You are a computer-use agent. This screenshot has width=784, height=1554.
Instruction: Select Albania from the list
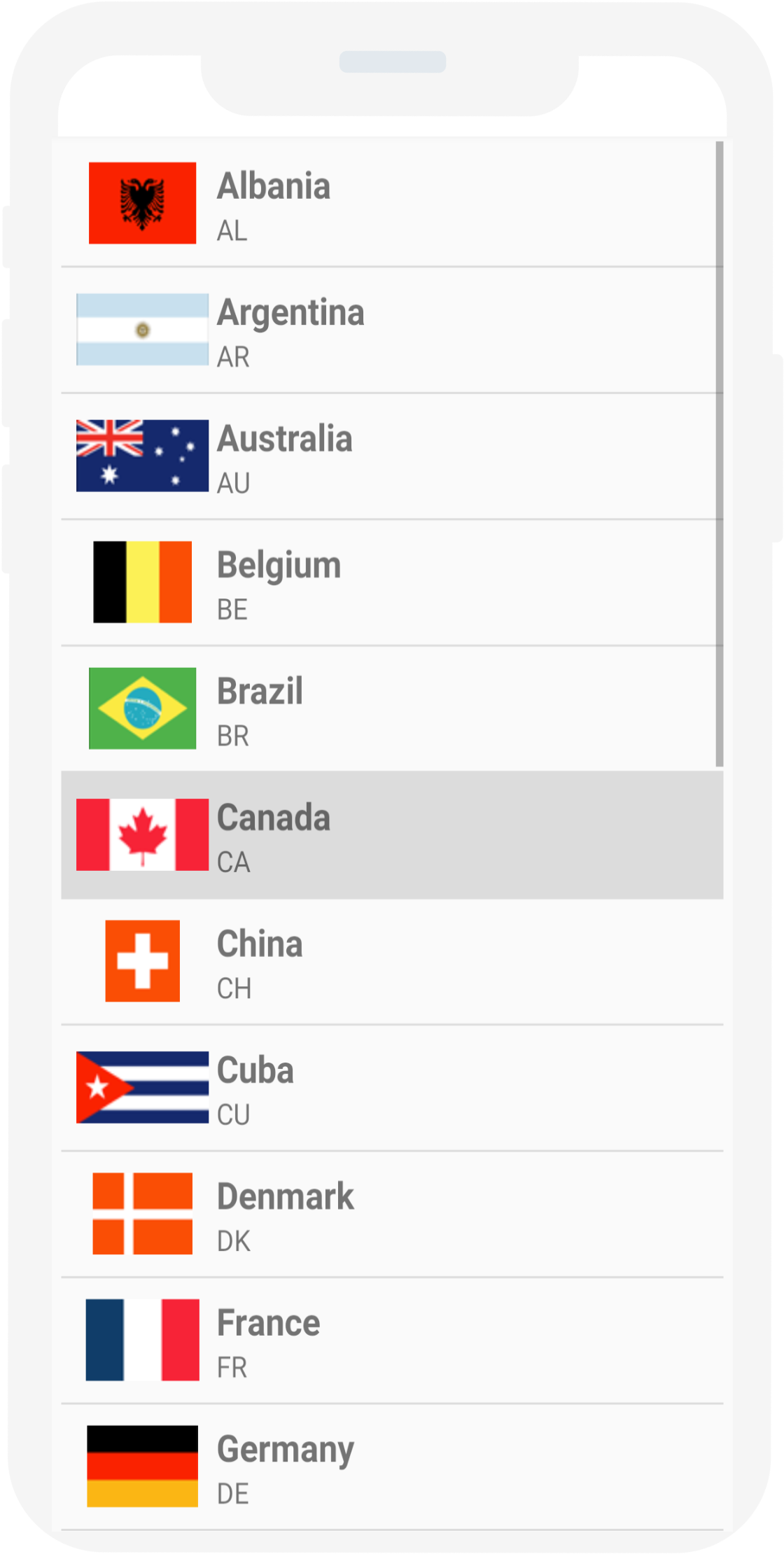click(x=392, y=203)
